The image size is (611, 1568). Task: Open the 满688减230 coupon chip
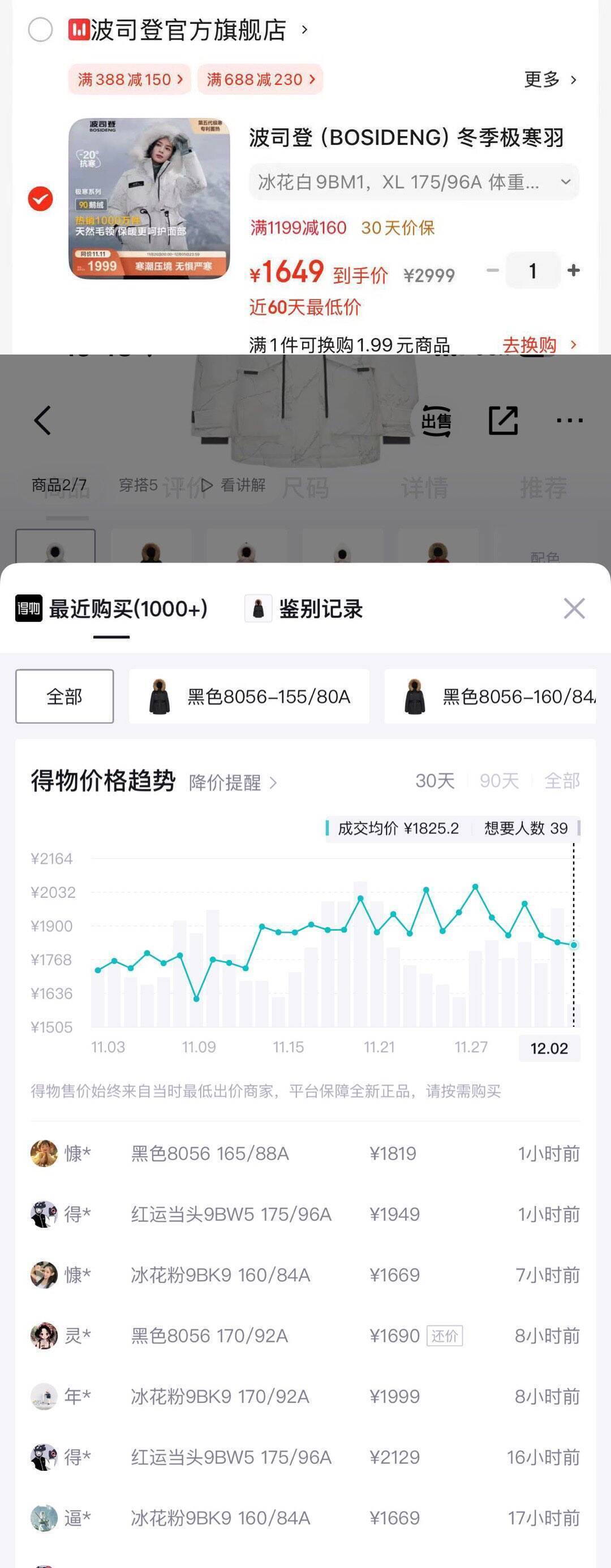pyautogui.click(x=260, y=80)
